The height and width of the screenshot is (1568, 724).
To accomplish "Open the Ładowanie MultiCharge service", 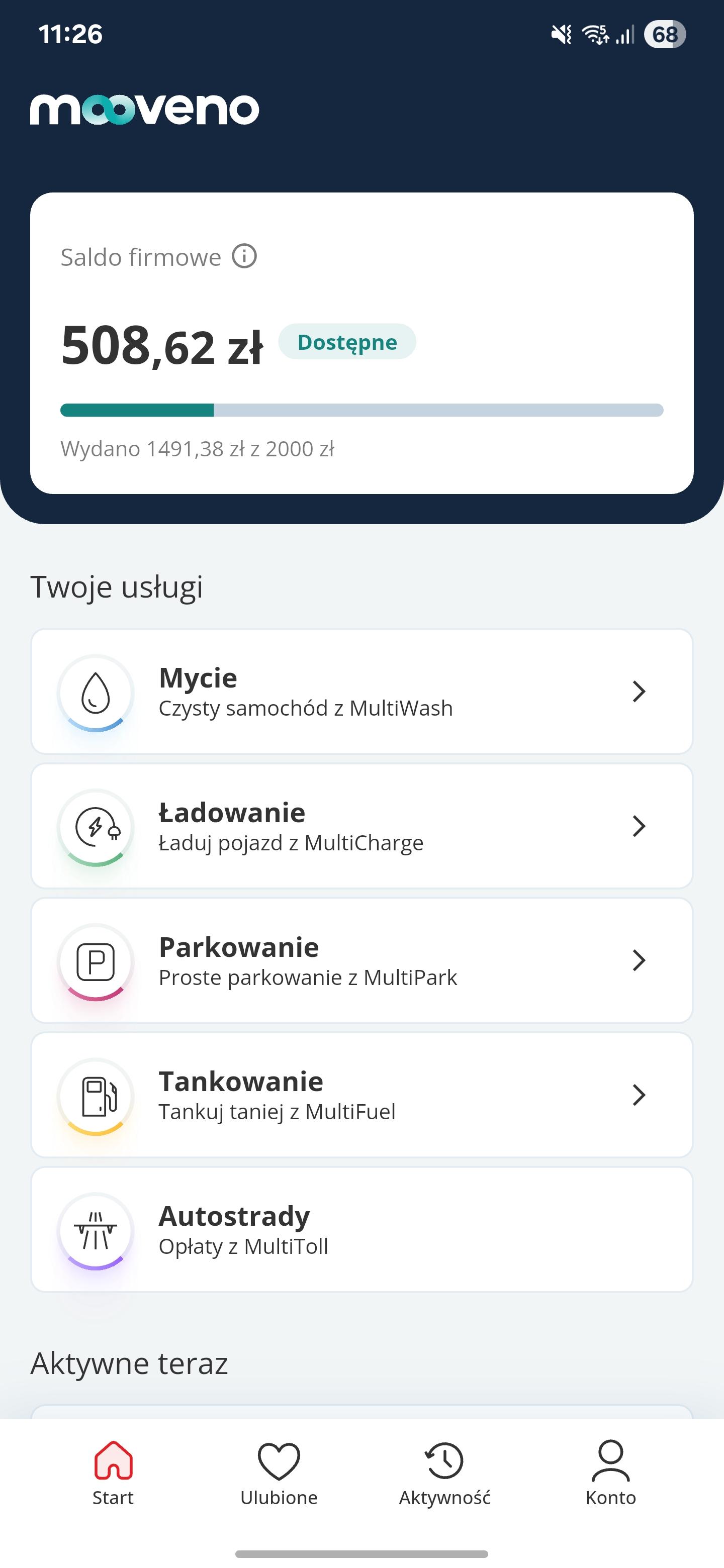I will (361, 826).
